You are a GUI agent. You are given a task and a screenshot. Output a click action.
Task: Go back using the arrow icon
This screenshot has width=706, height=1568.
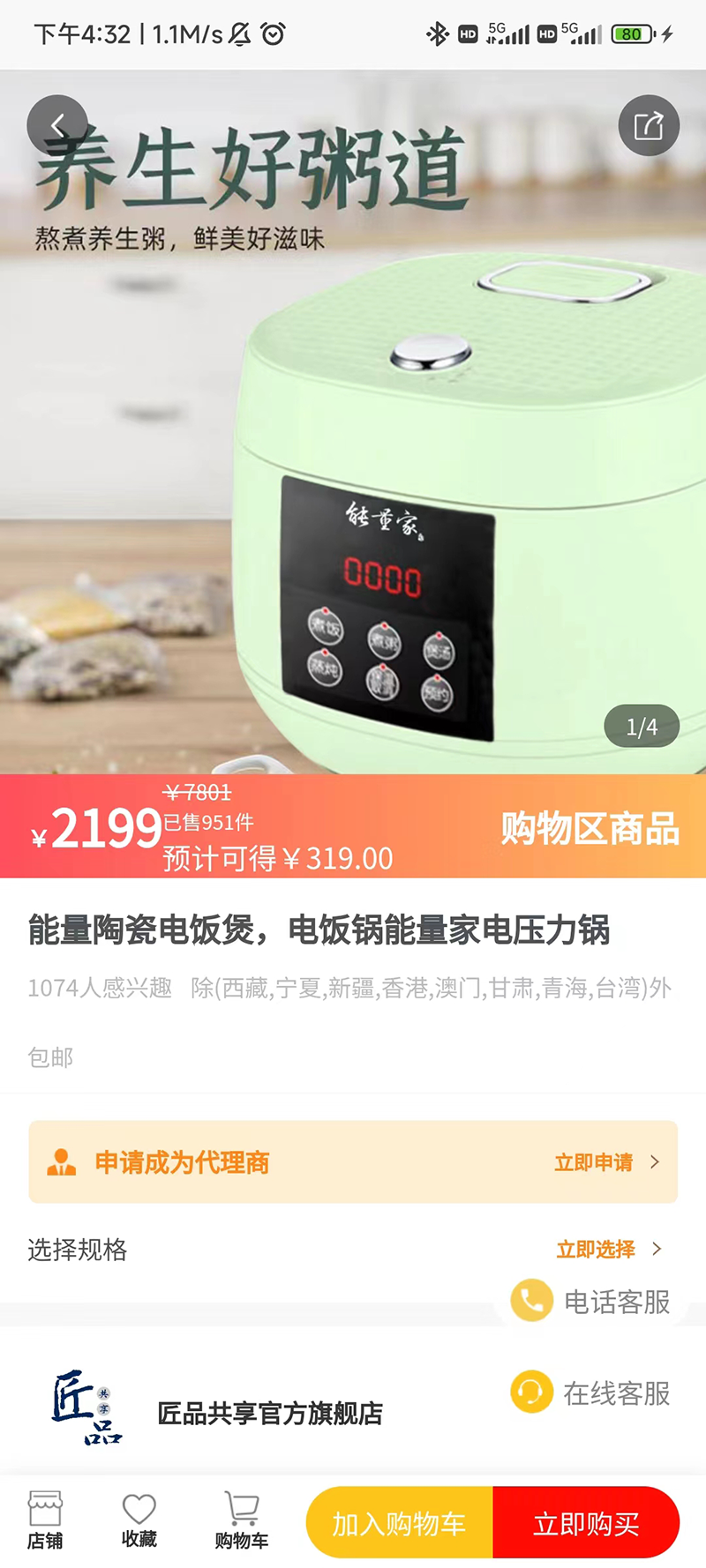tap(57, 125)
